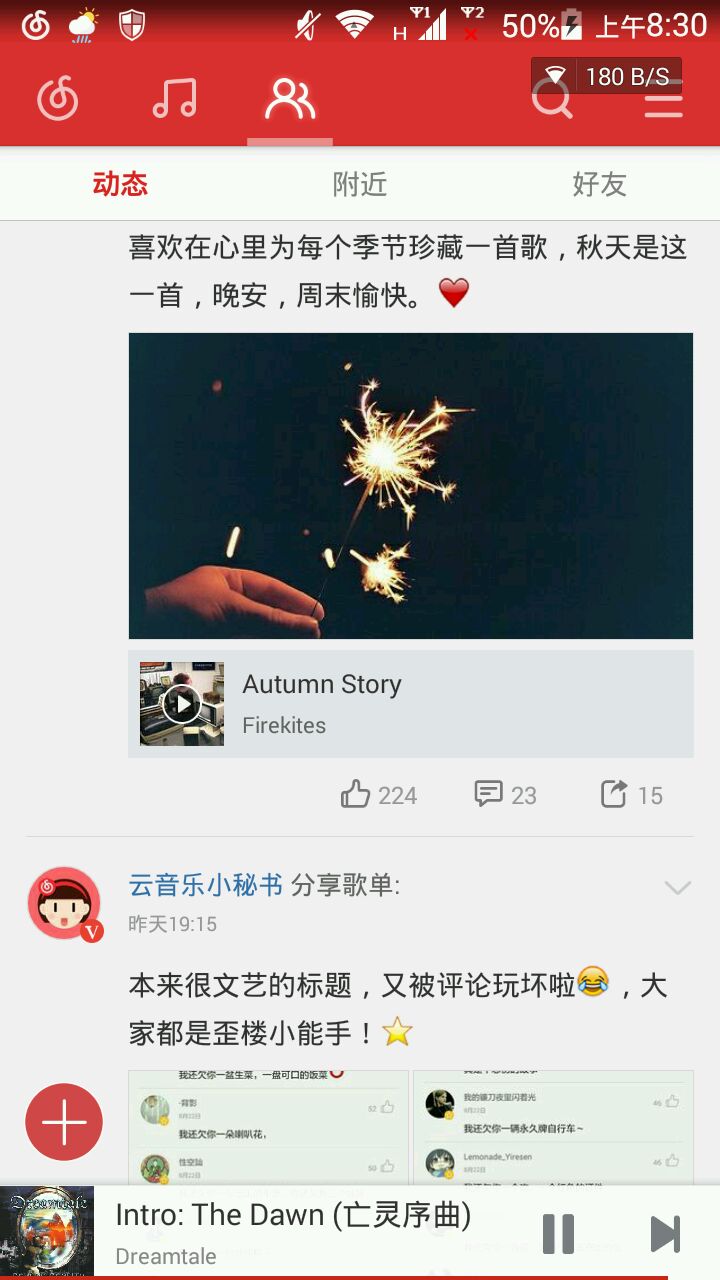
Task: Open the search magnifier in the top bar
Action: 551,99
